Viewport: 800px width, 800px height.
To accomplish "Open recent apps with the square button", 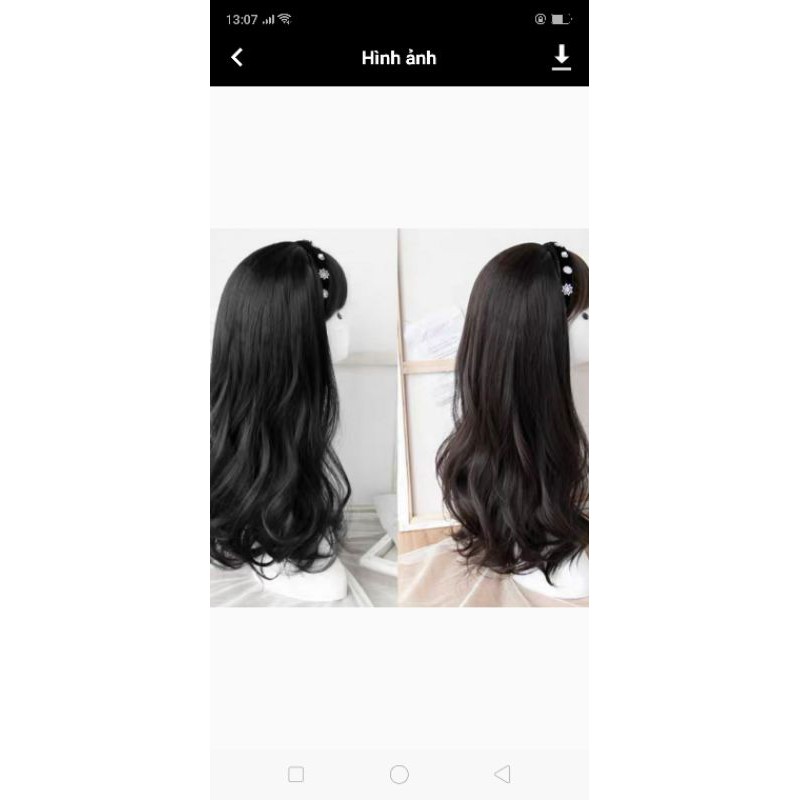I will pyautogui.click(x=296, y=774).
